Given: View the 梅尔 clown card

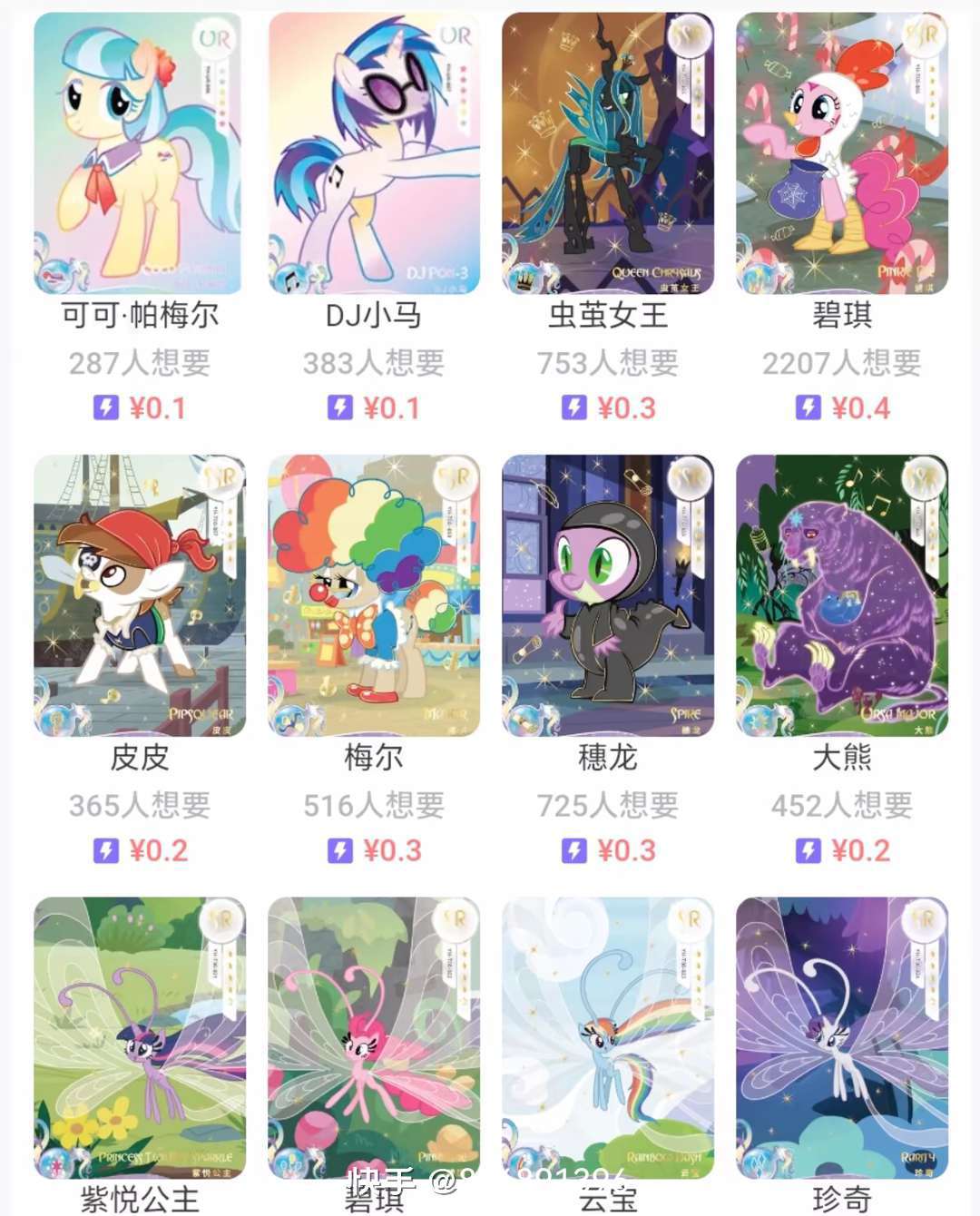Looking at the screenshot, I should pyautogui.click(x=373, y=595).
